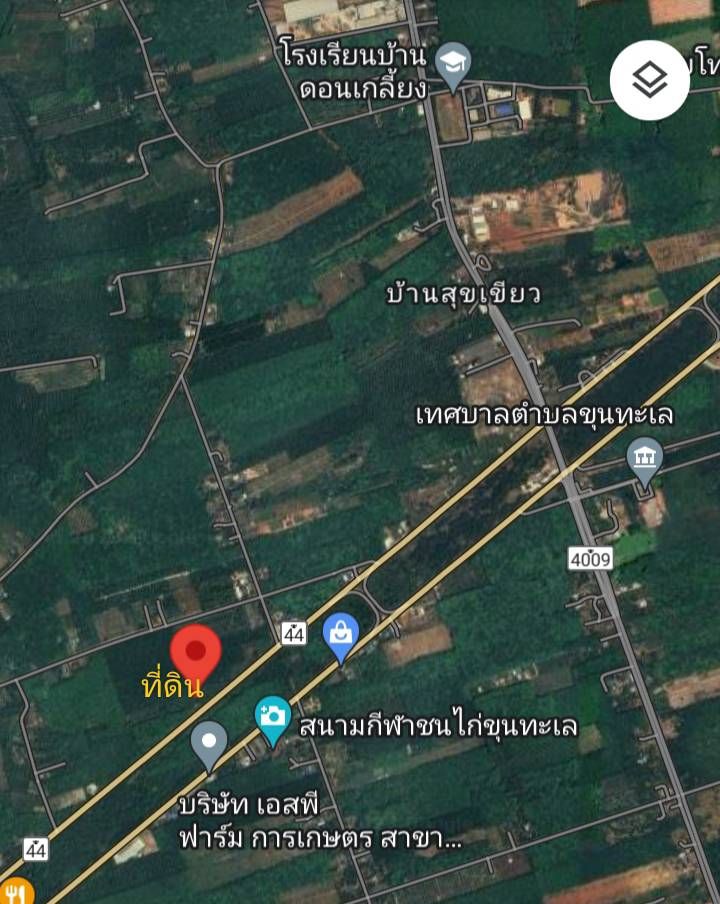The height and width of the screenshot is (904, 720).
Task: Tap the blue shopping bag marker
Action: (x=341, y=635)
